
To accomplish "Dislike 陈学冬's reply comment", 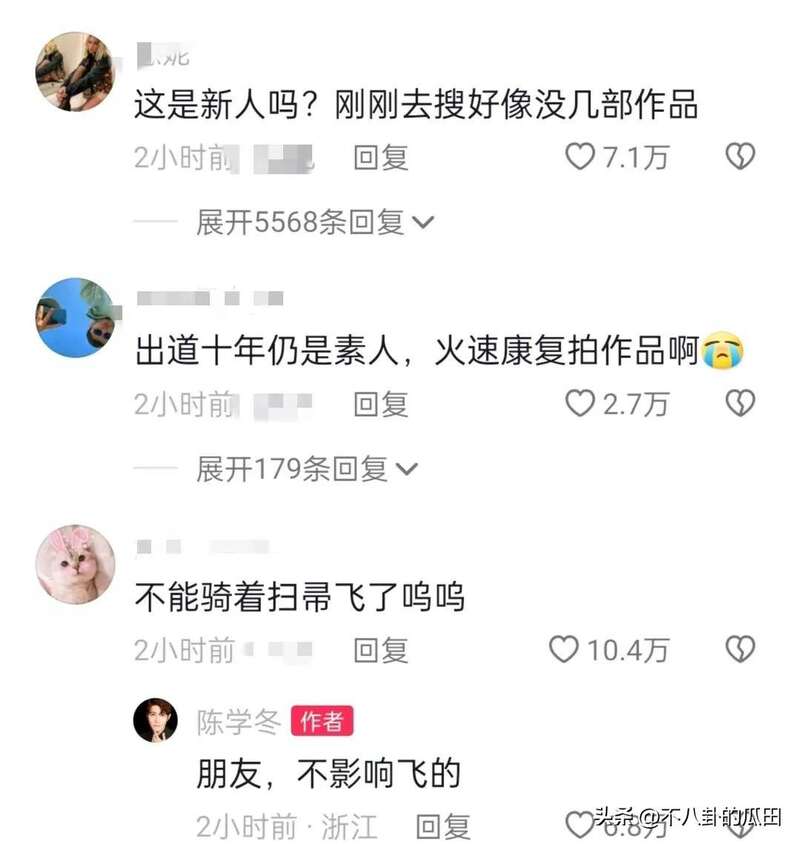I will click(x=740, y=826).
